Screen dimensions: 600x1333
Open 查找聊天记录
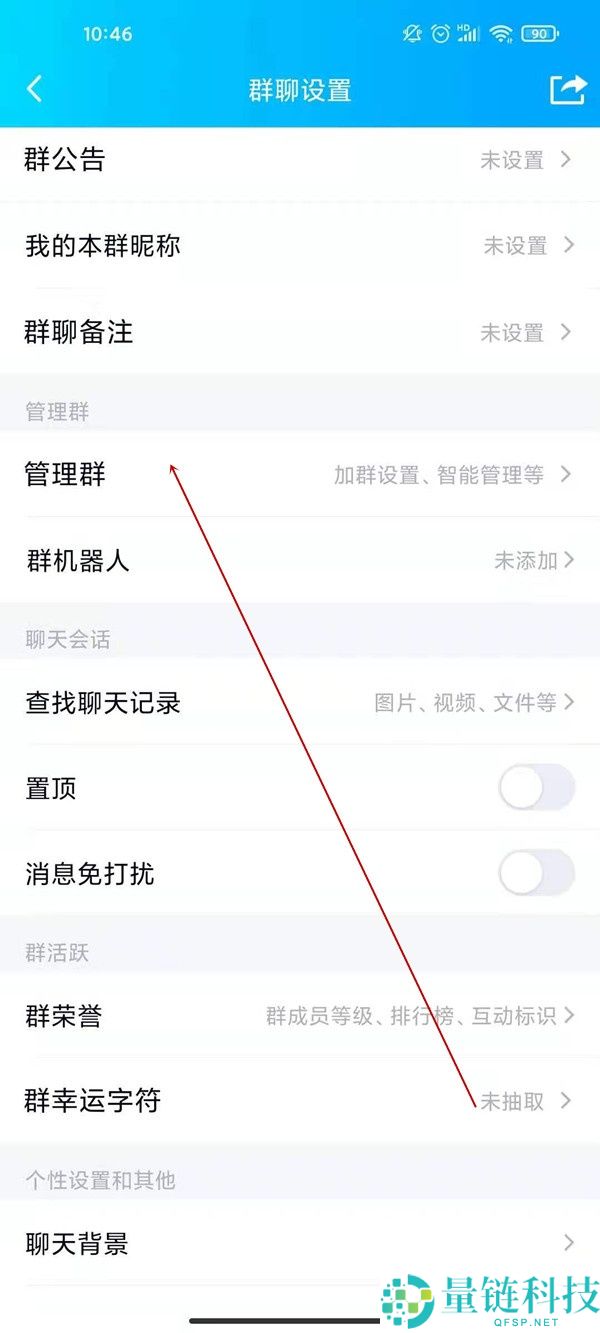[x=300, y=703]
